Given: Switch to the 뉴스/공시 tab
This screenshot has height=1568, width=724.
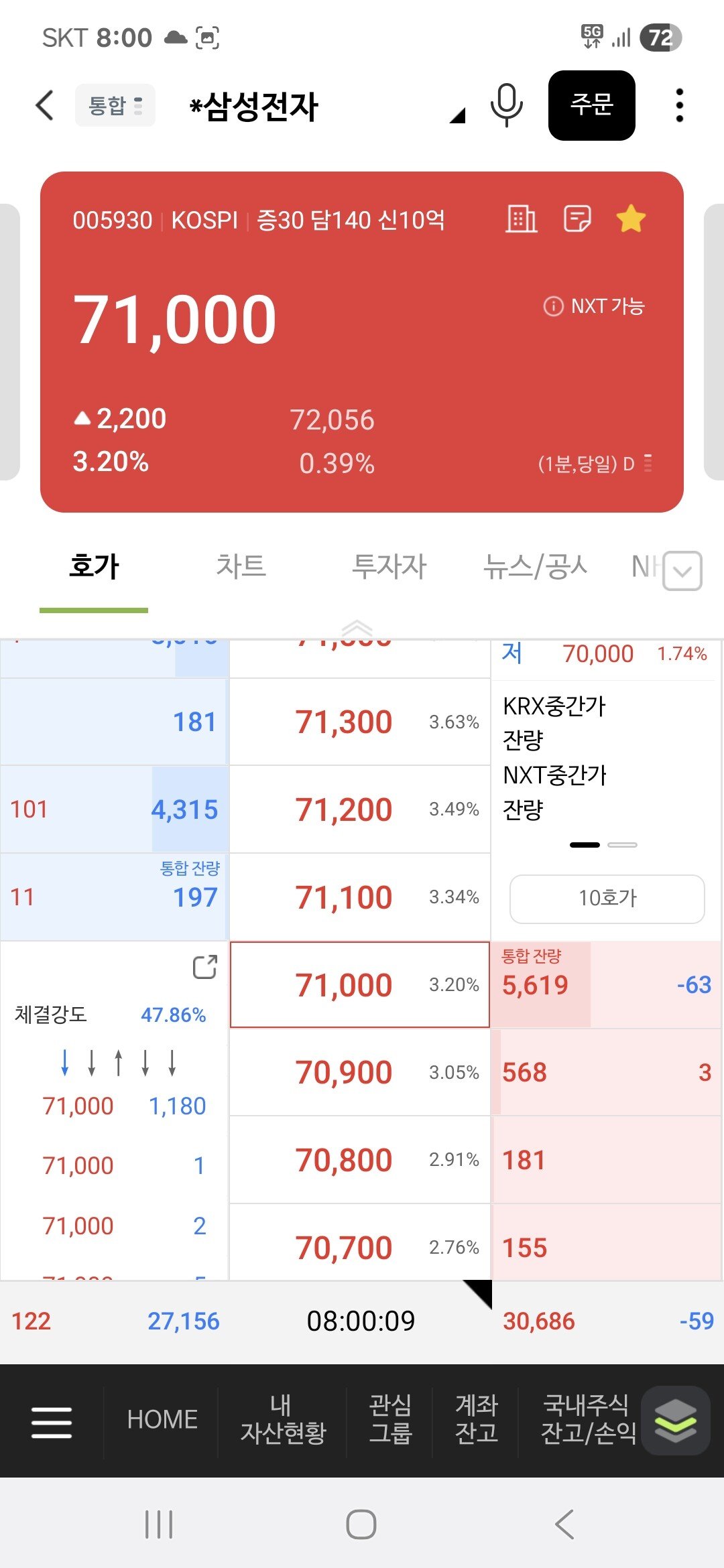Looking at the screenshot, I should (535, 566).
